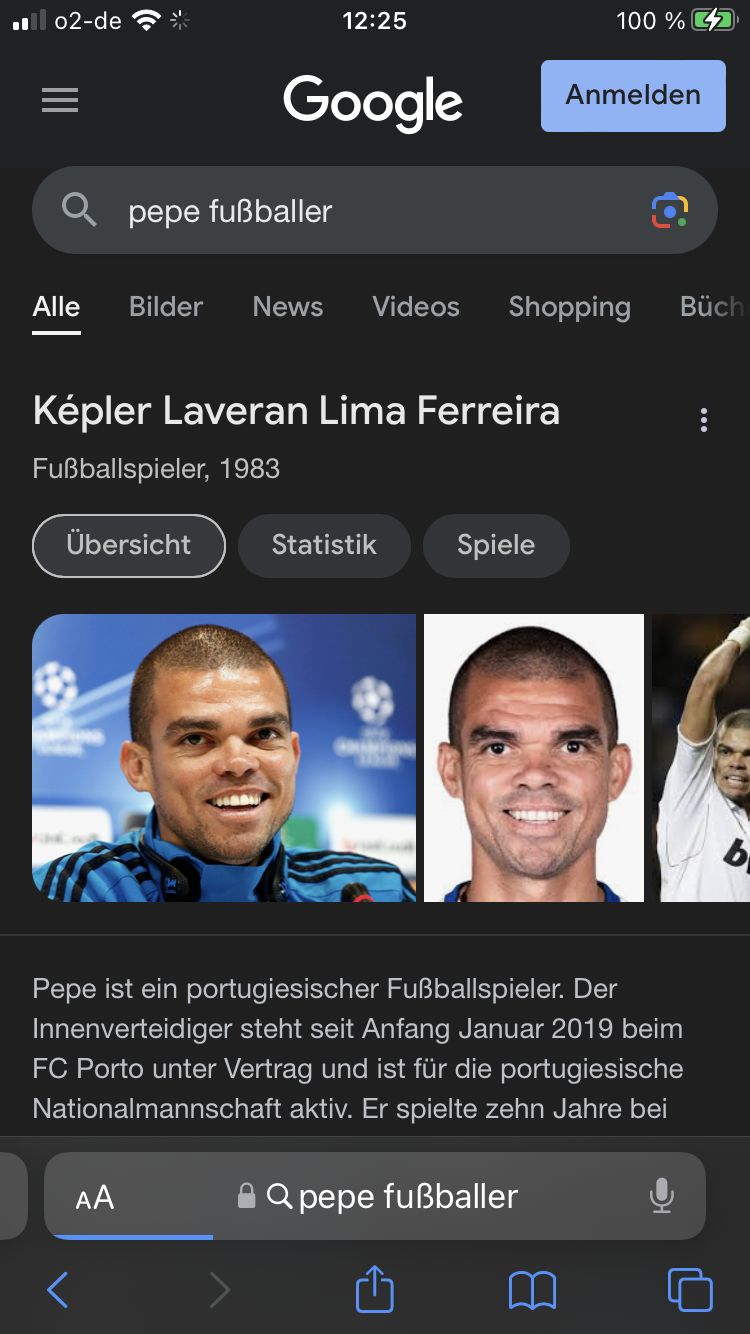Viewport: 750px width, 1334px height.
Task: Start voice search with the microphone
Action: (x=661, y=1196)
